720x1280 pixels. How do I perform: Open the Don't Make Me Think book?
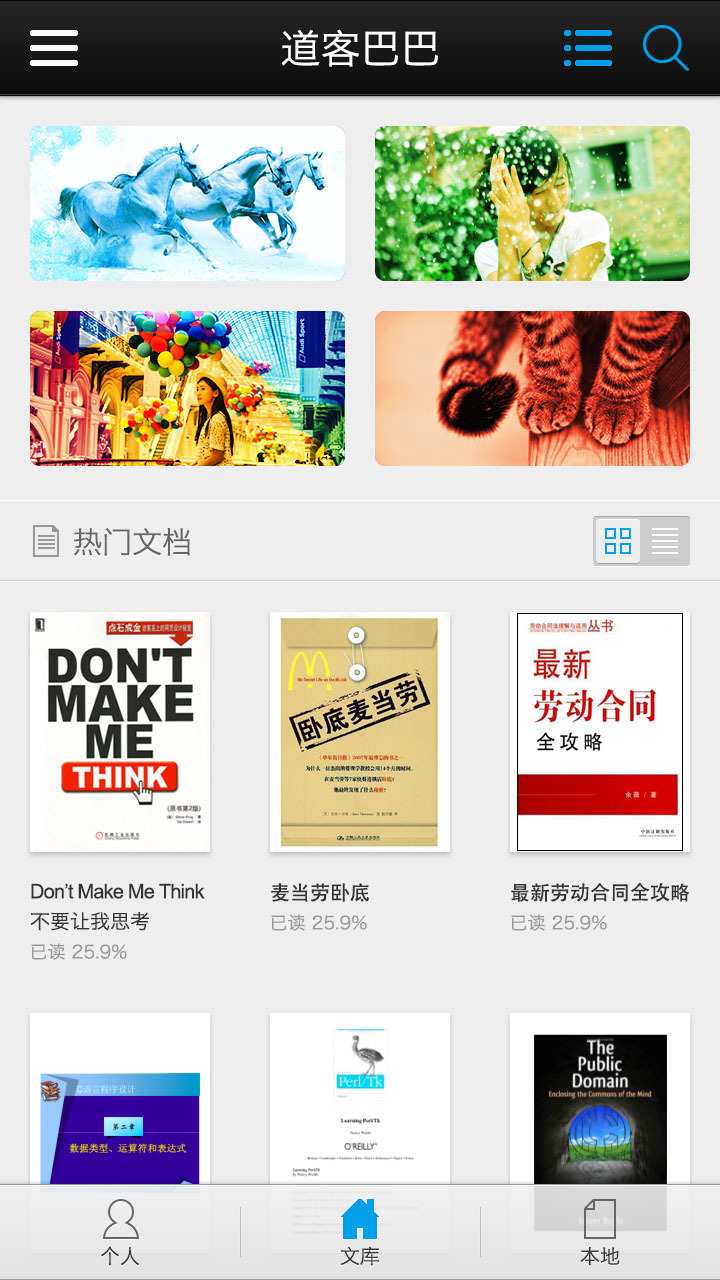pos(120,732)
